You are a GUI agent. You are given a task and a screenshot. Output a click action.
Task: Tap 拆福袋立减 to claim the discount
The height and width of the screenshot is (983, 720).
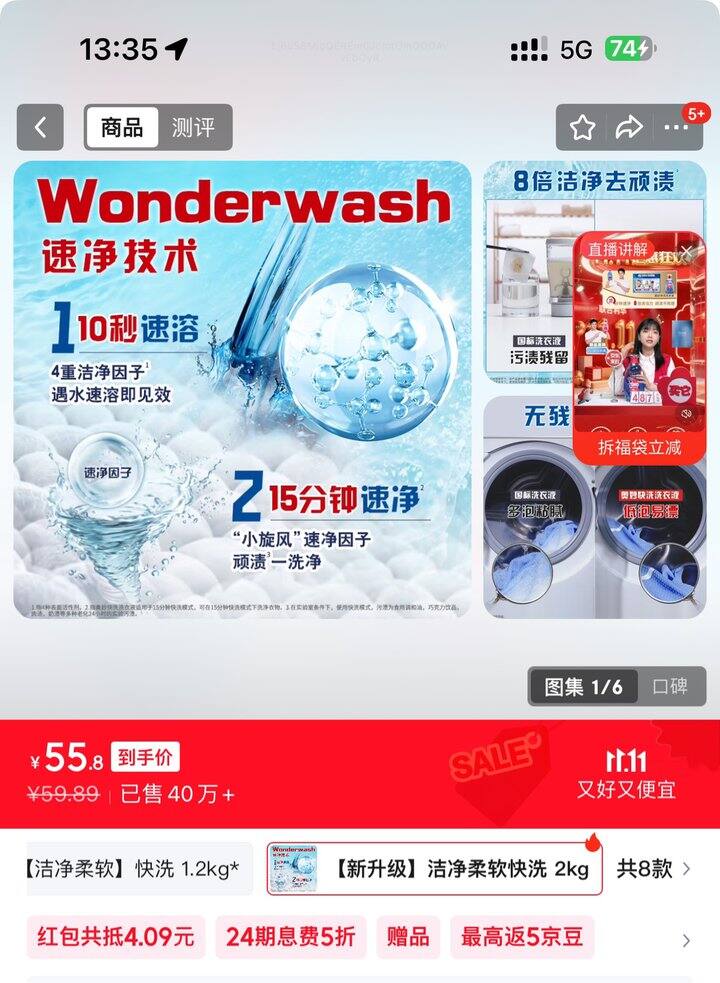coord(639,447)
